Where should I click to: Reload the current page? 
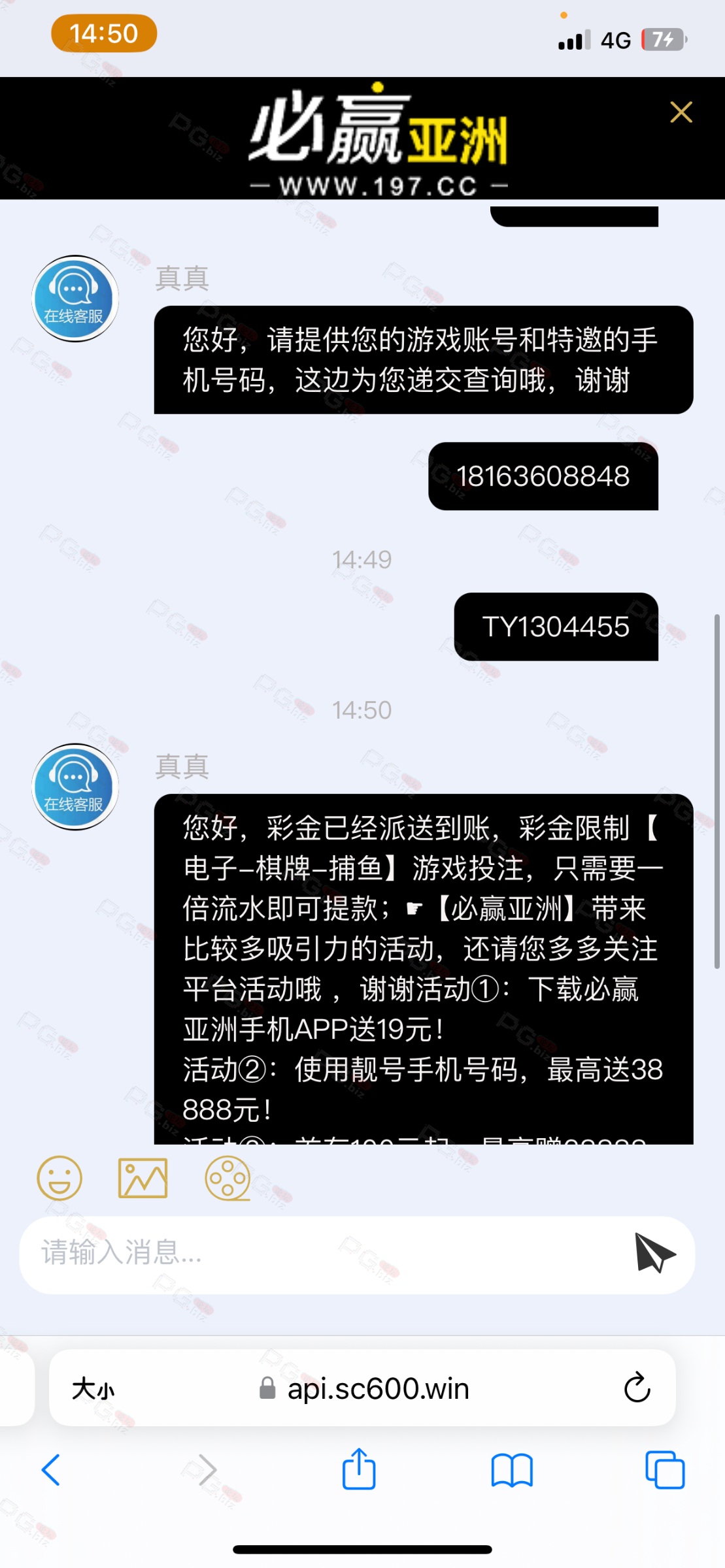pyautogui.click(x=637, y=1388)
